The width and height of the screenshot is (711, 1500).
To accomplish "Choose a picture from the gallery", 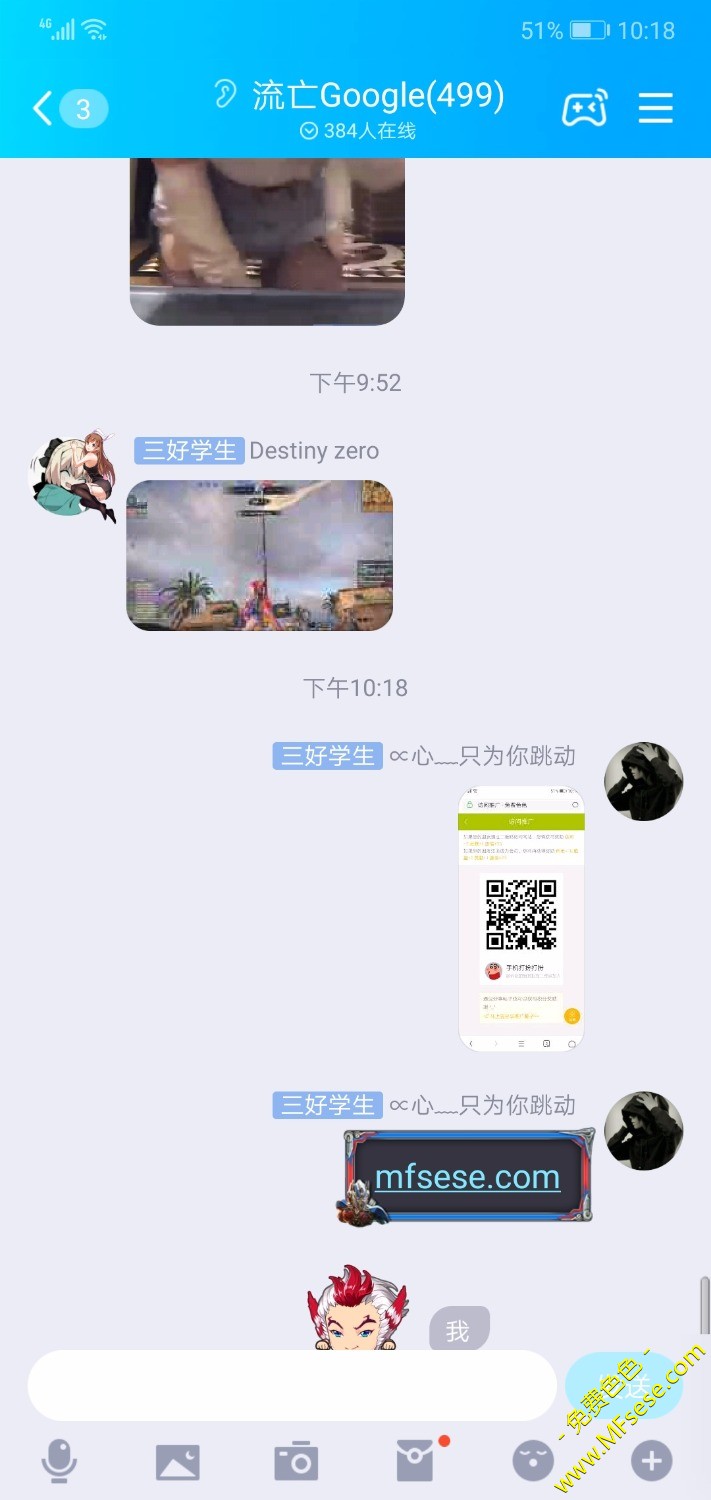I will click(x=177, y=1461).
